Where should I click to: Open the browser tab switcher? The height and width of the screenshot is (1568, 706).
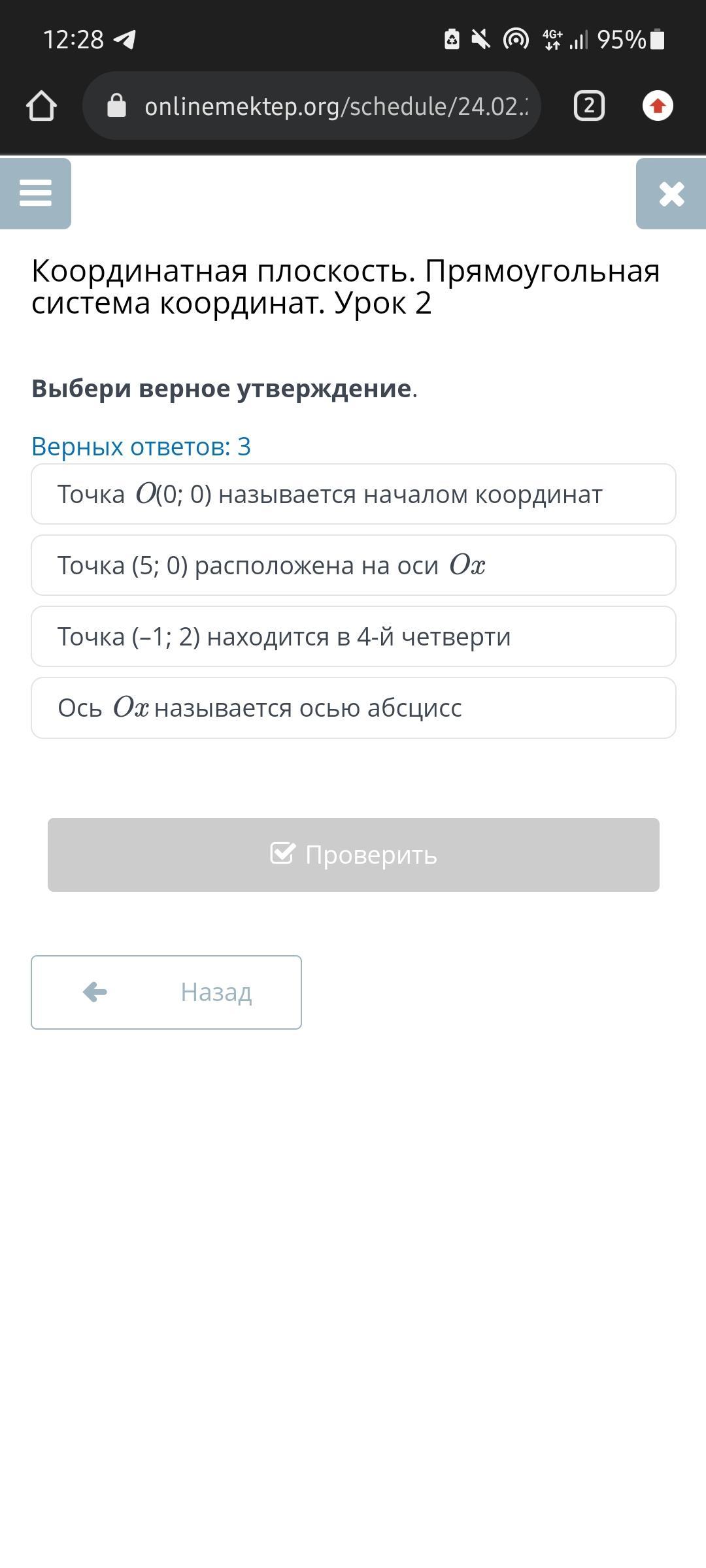pyautogui.click(x=589, y=106)
